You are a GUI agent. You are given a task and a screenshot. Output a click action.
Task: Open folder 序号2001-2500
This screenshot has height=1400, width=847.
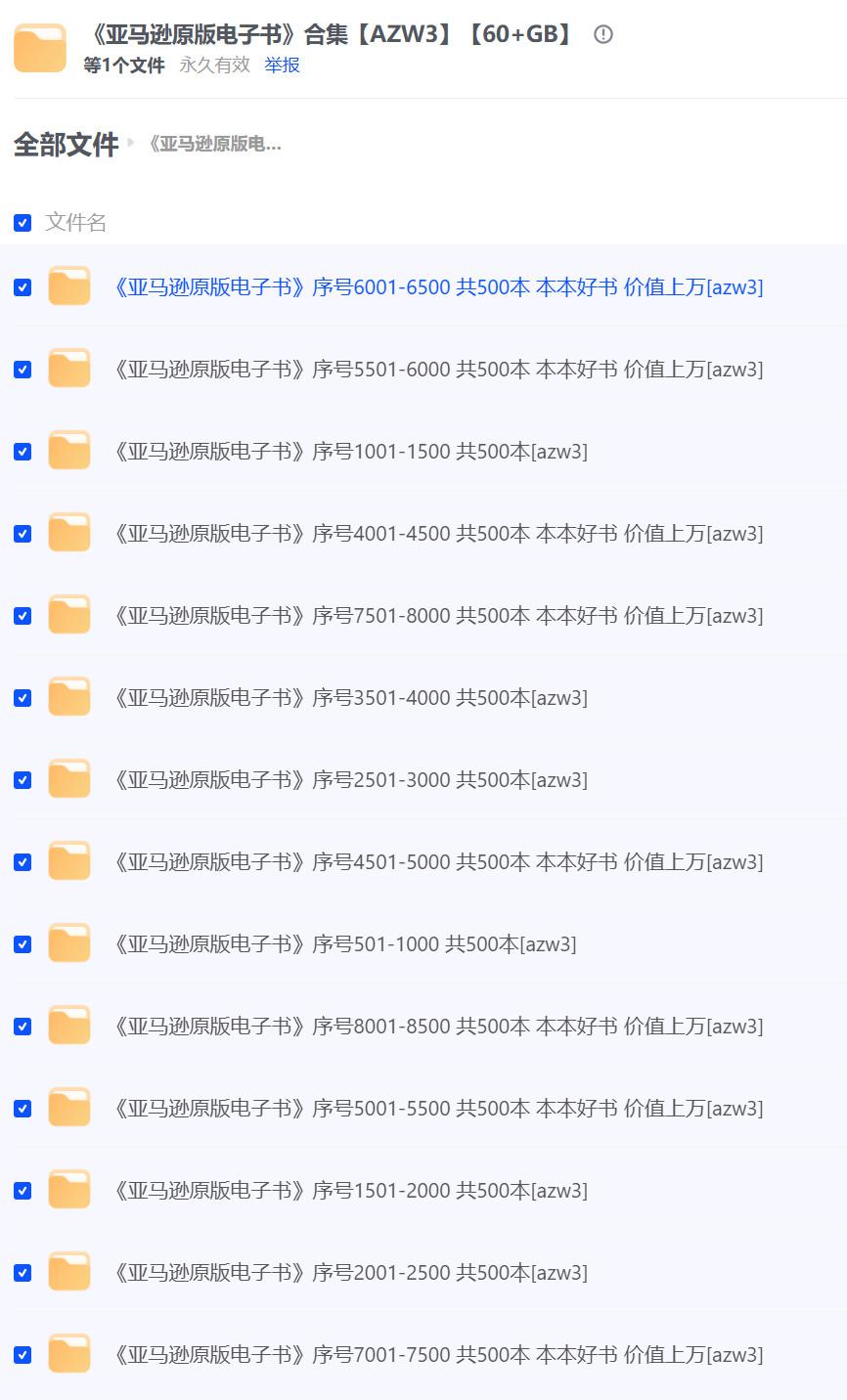(350, 1273)
